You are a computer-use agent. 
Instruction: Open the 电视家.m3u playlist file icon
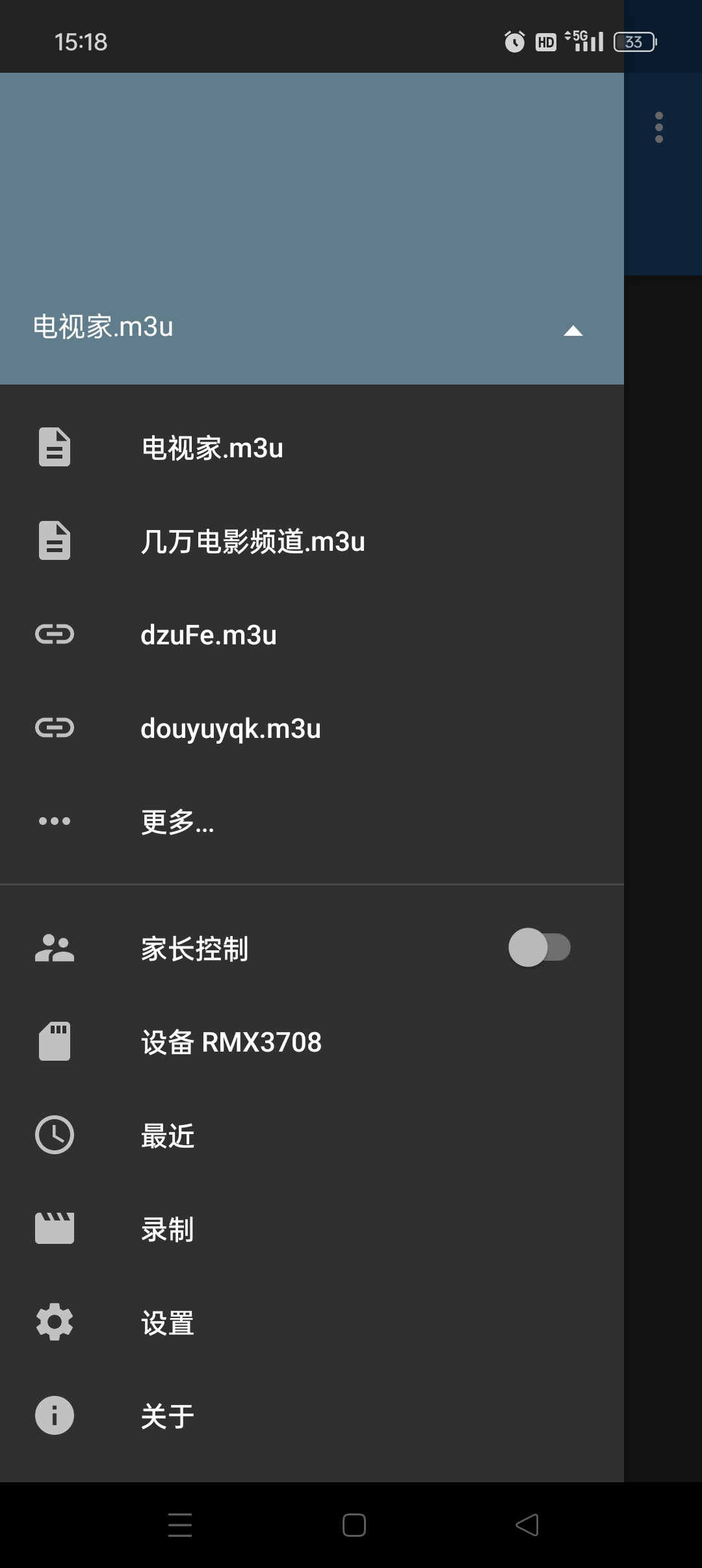coord(54,447)
